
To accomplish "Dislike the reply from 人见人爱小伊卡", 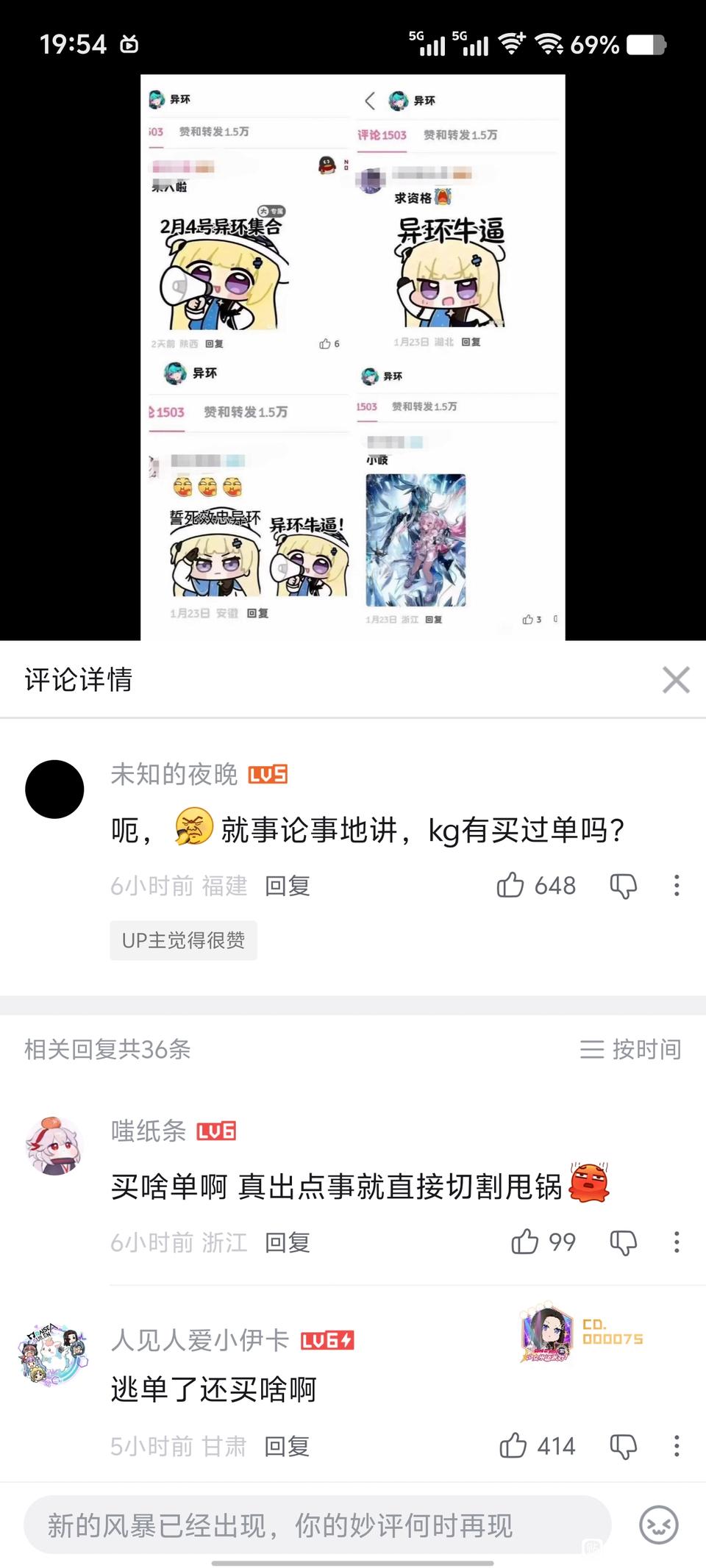I will coord(623,1446).
